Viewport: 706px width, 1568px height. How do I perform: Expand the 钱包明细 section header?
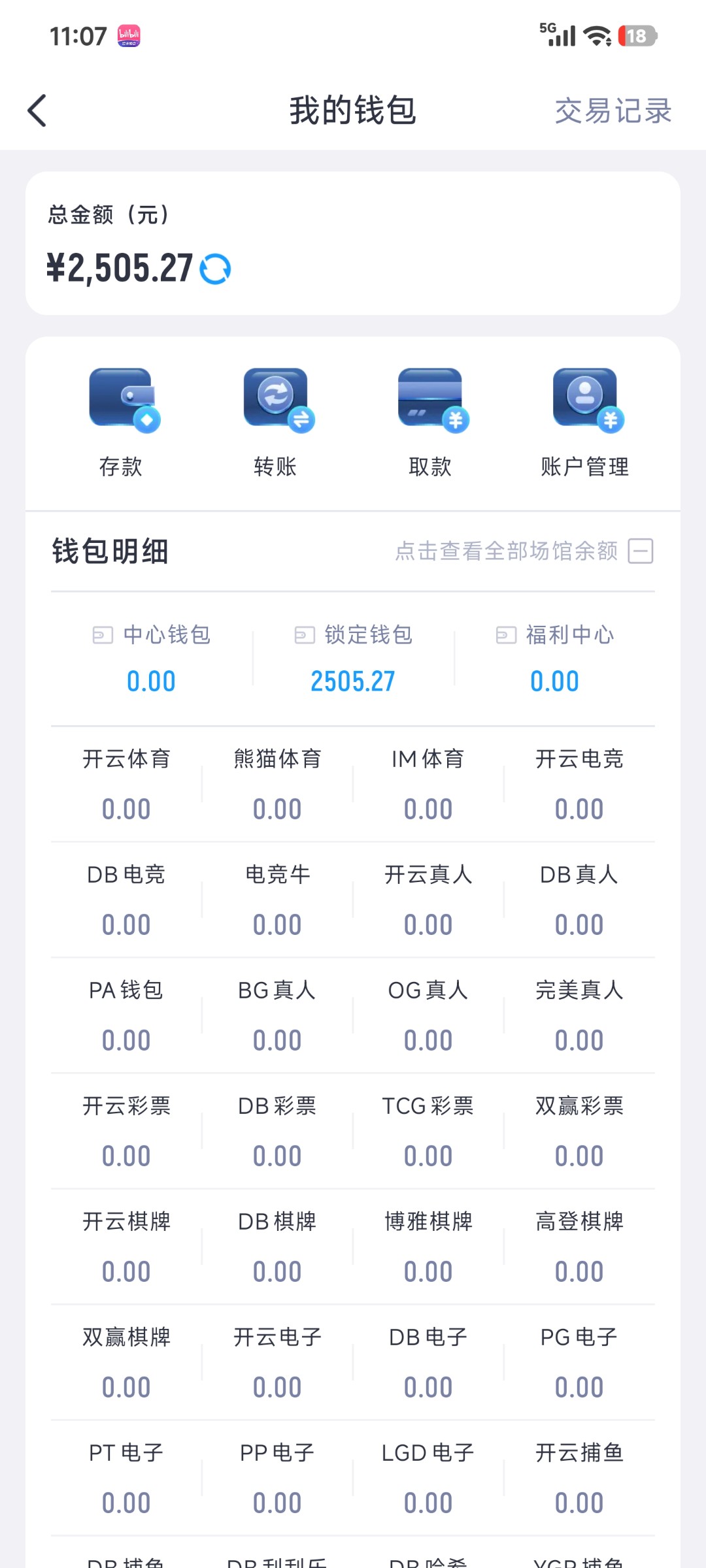[109, 551]
